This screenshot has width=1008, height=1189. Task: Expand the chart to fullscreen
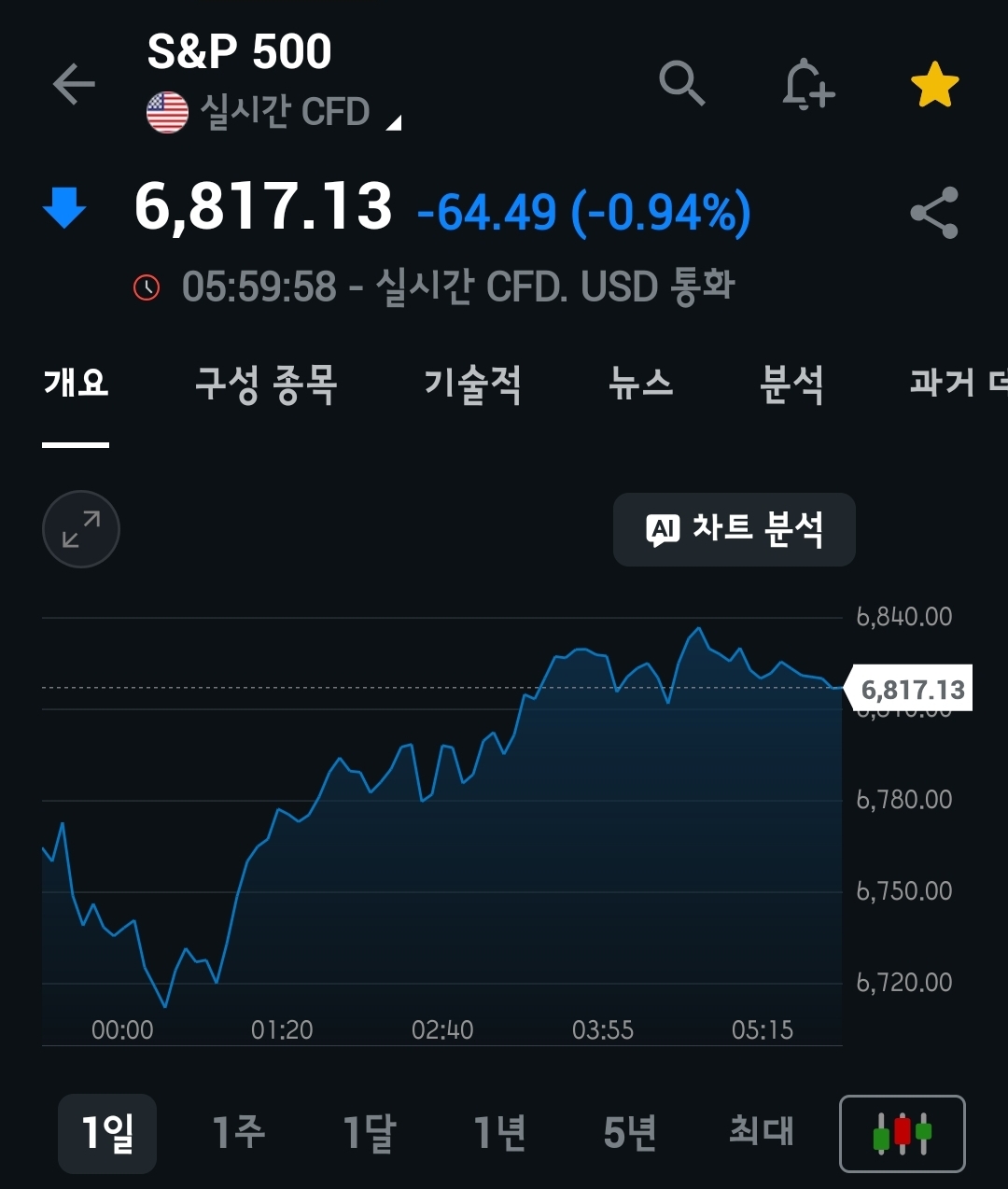(x=81, y=529)
